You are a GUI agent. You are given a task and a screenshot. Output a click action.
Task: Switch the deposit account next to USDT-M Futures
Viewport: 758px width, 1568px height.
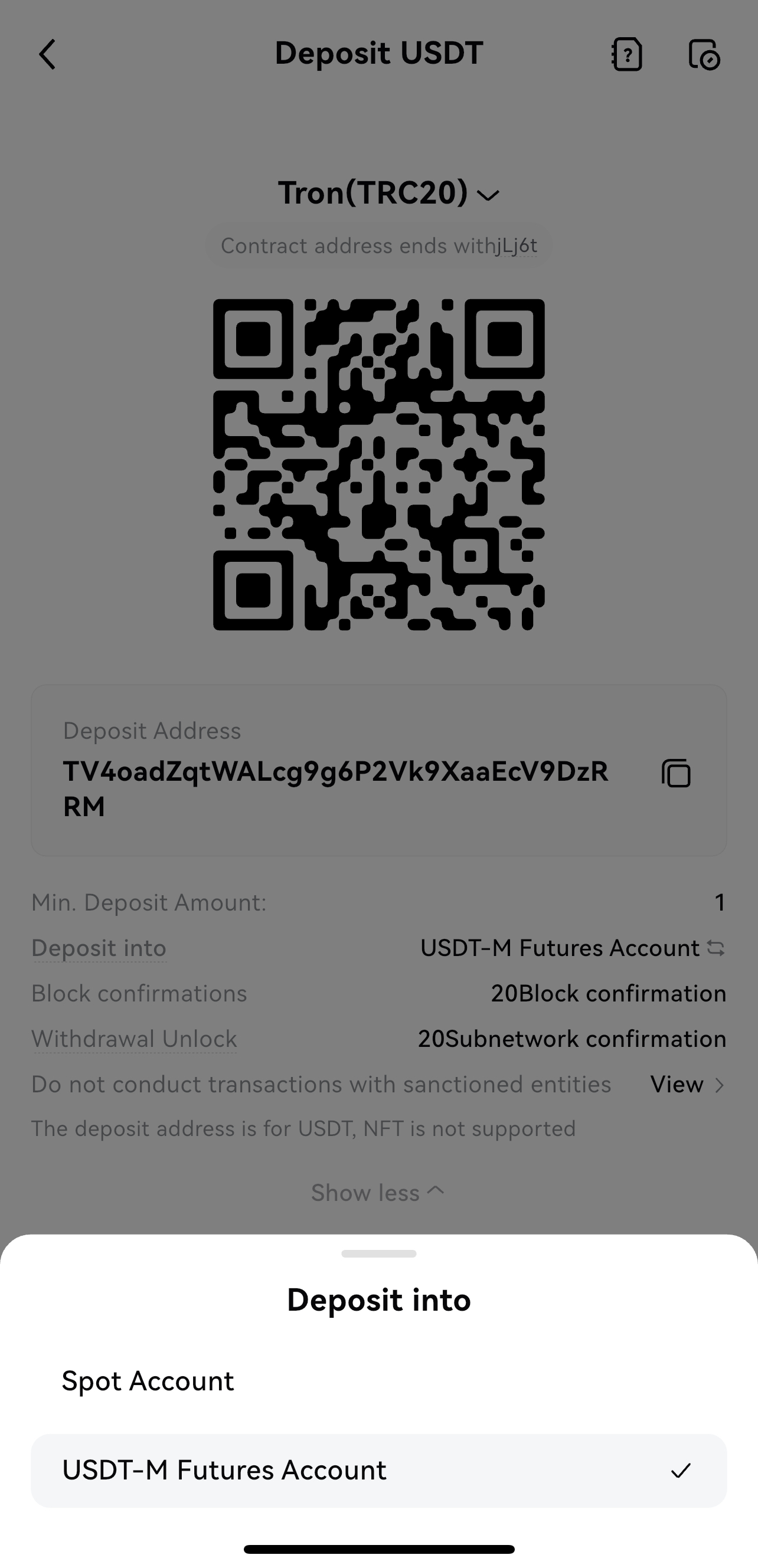[x=716, y=948]
